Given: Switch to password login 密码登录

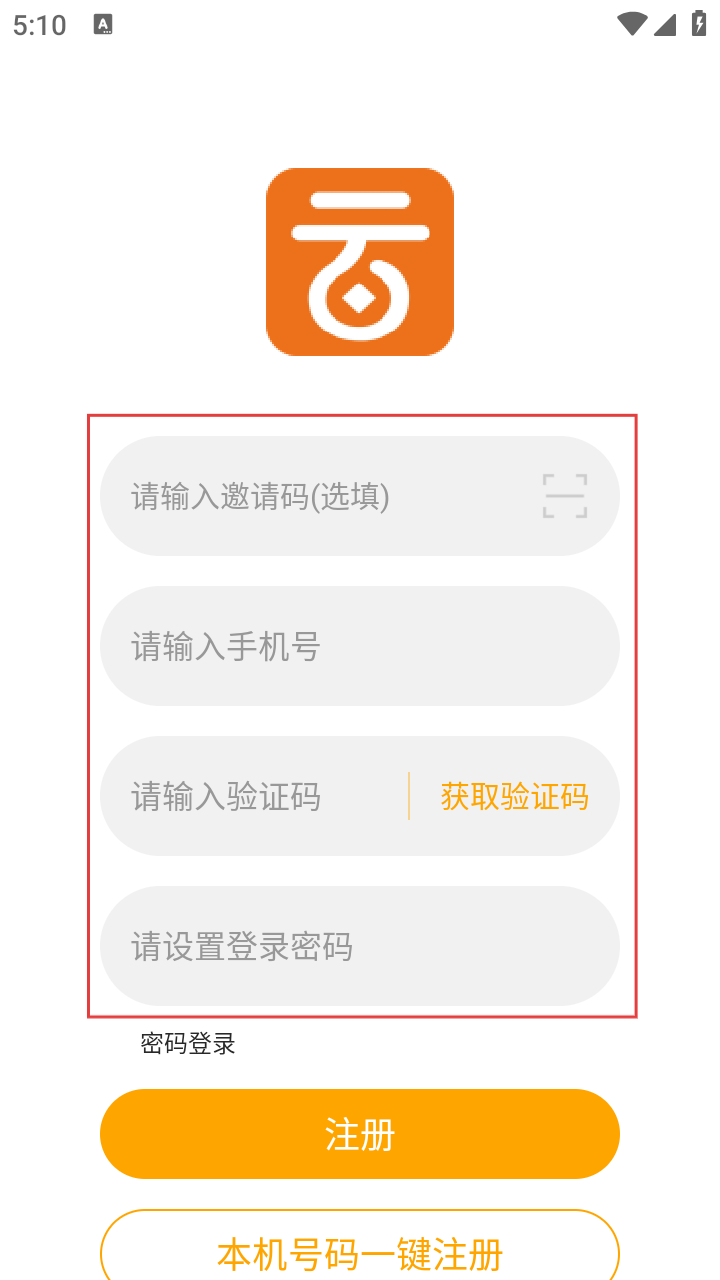Looking at the screenshot, I should [x=188, y=1044].
